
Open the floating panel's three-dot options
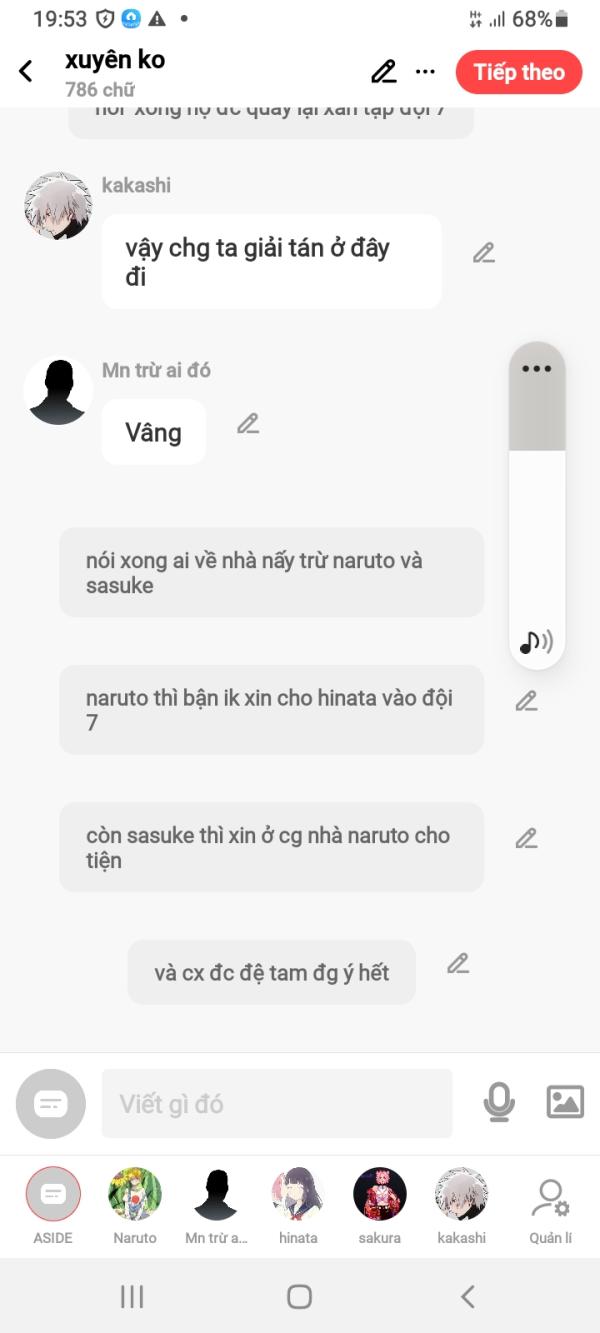coord(537,369)
